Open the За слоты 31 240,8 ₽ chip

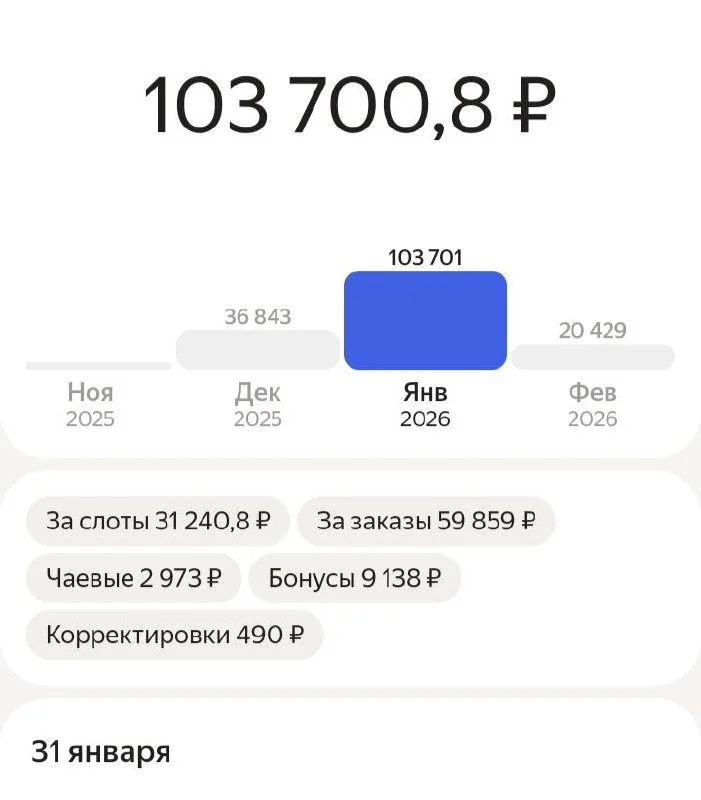(x=158, y=521)
